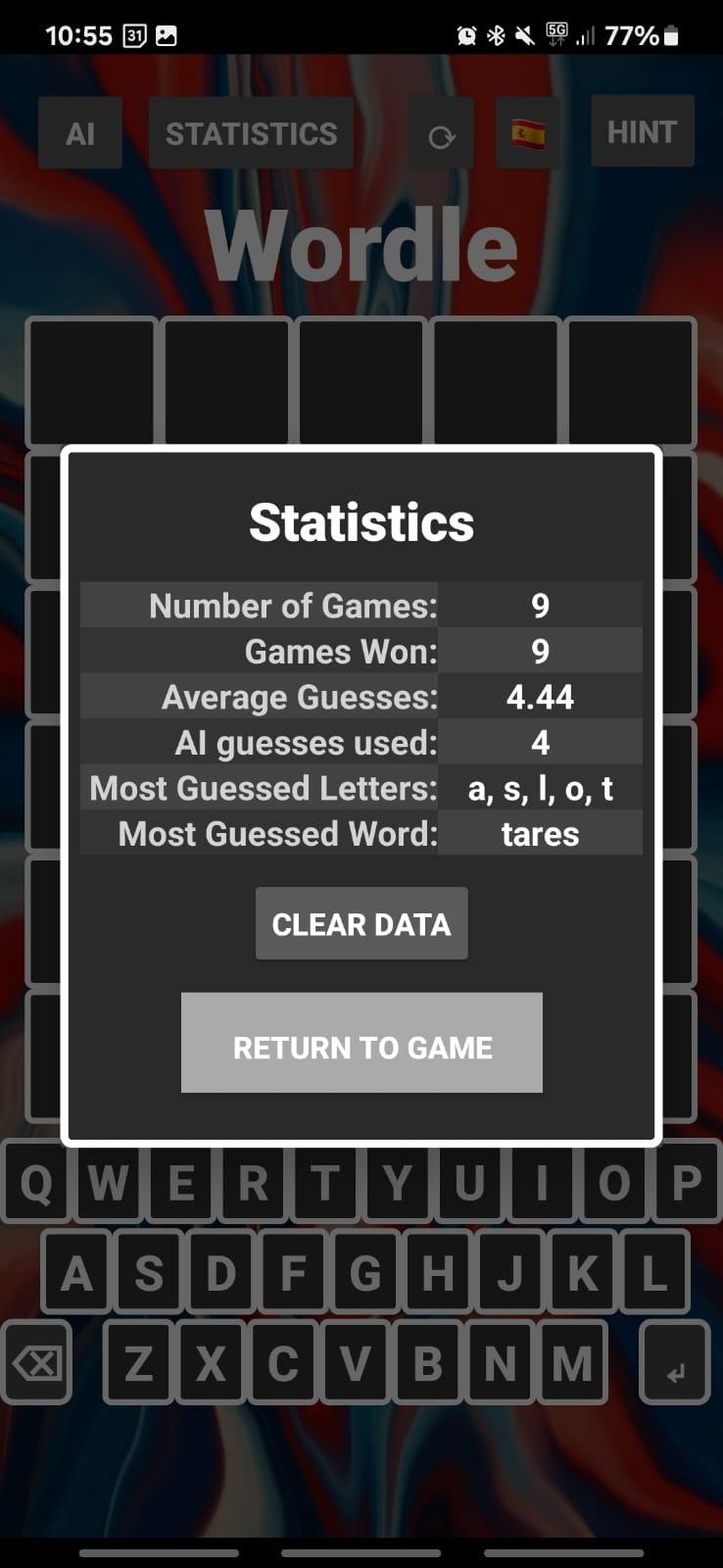The height and width of the screenshot is (1568, 723).
Task: Restart the game with the refresh icon
Action: tap(442, 136)
